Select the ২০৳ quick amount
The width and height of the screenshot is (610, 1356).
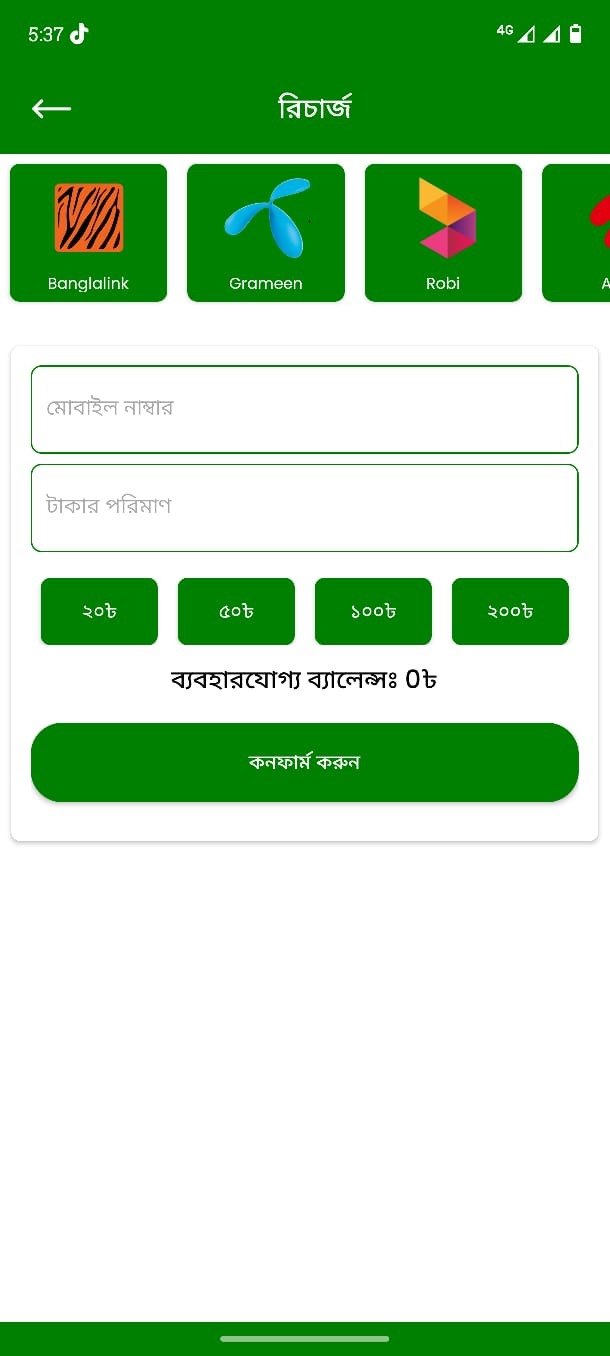point(99,611)
